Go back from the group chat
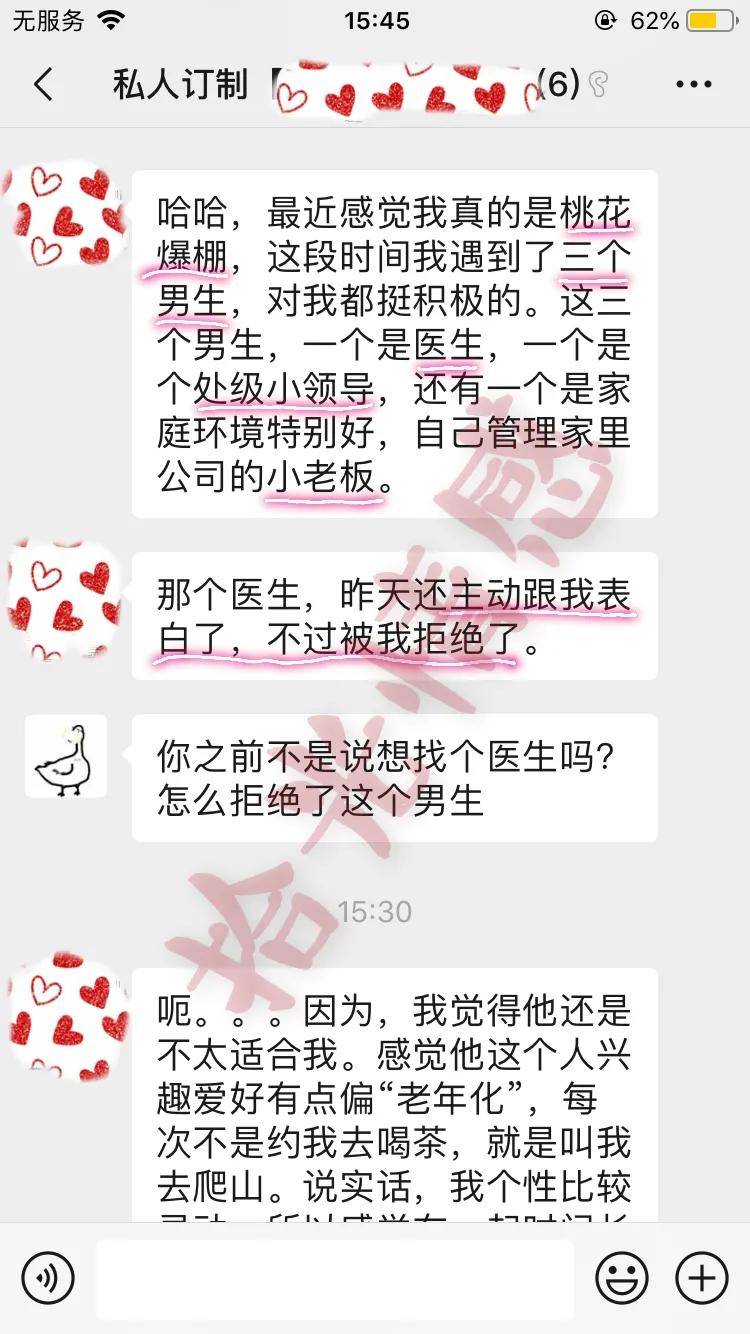Screen dimensions: 750x1334 click(x=43, y=85)
